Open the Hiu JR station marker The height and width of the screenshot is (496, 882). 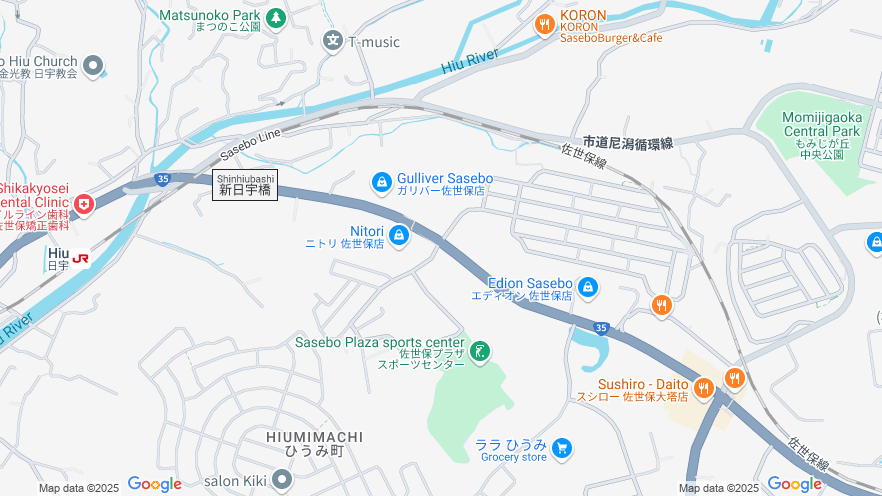(81, 258)
